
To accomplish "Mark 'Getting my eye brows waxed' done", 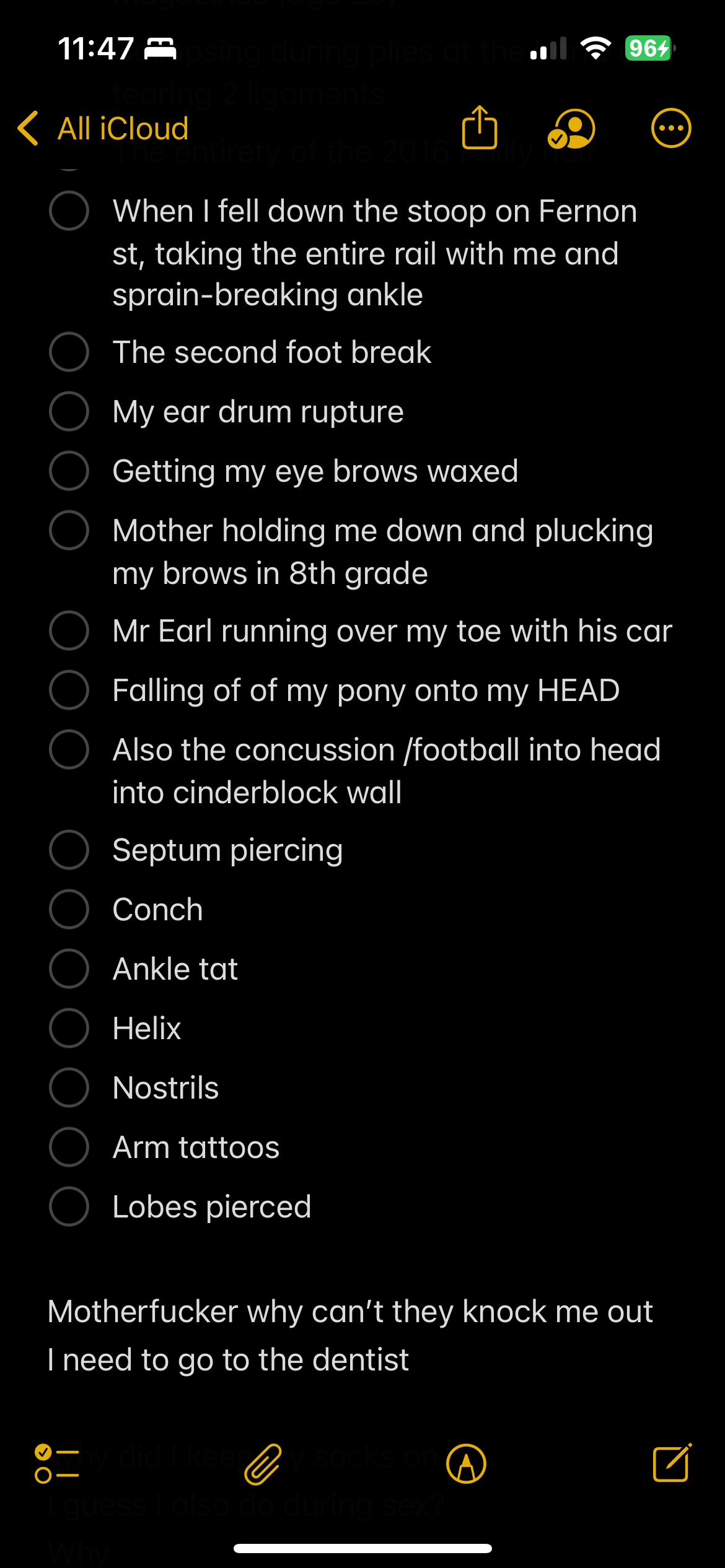I will tap(69, 471).
